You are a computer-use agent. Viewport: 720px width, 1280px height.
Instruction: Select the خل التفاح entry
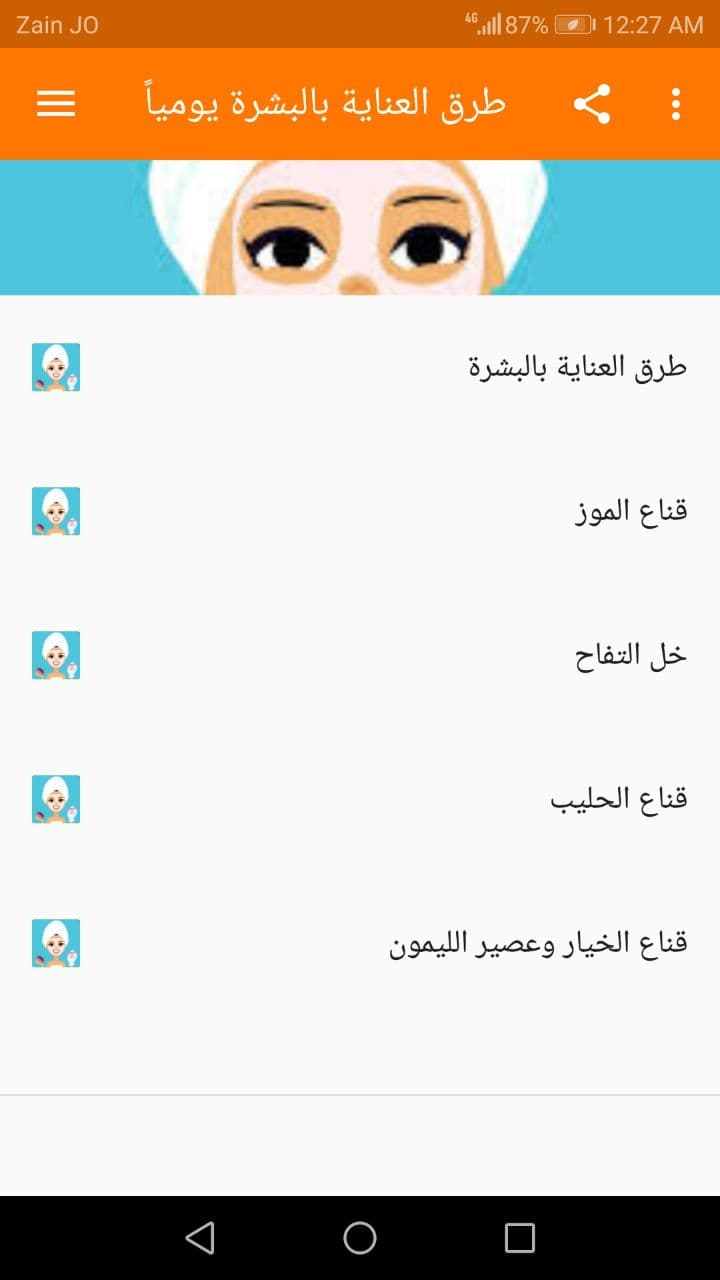[x=360, y=655]
